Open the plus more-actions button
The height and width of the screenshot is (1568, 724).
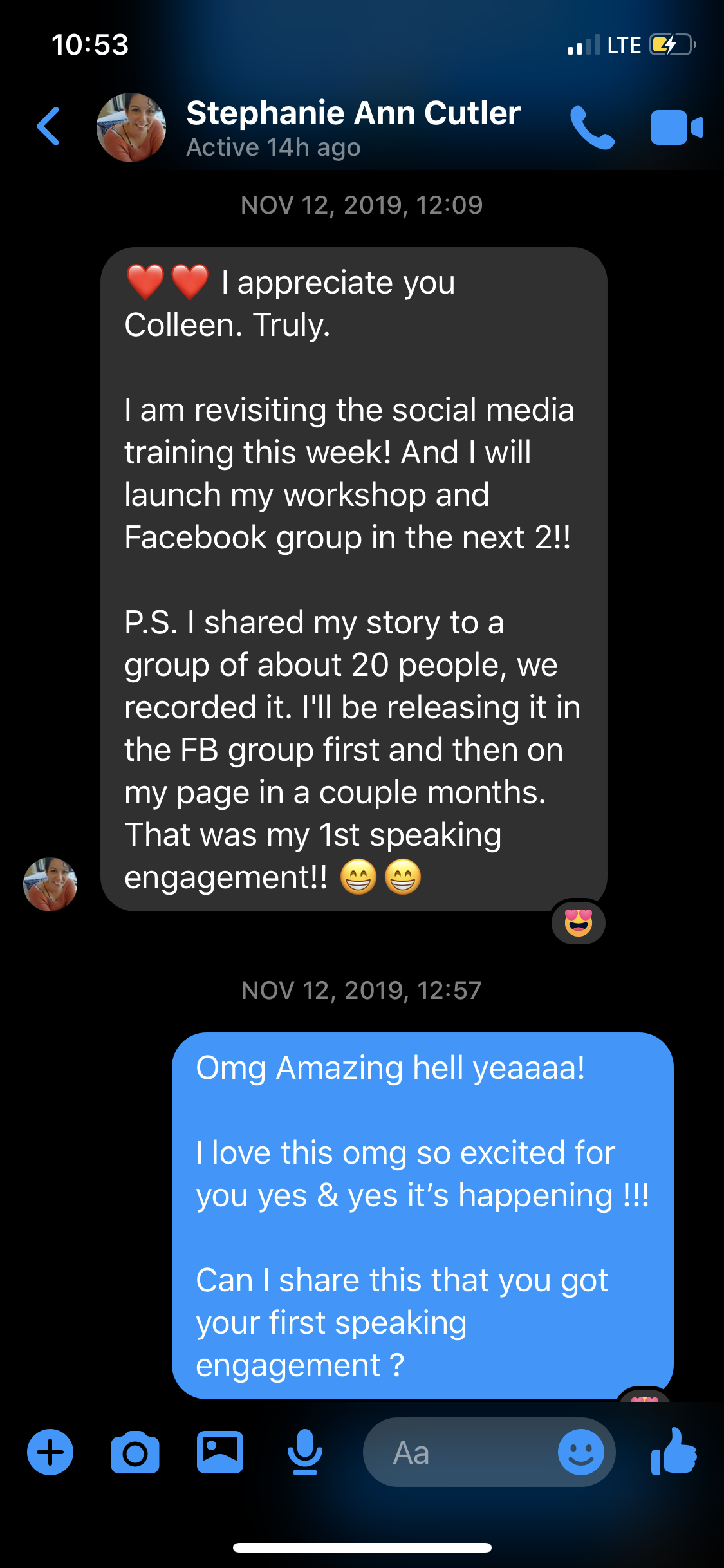pyautogui.click(x=50, y=1452)
